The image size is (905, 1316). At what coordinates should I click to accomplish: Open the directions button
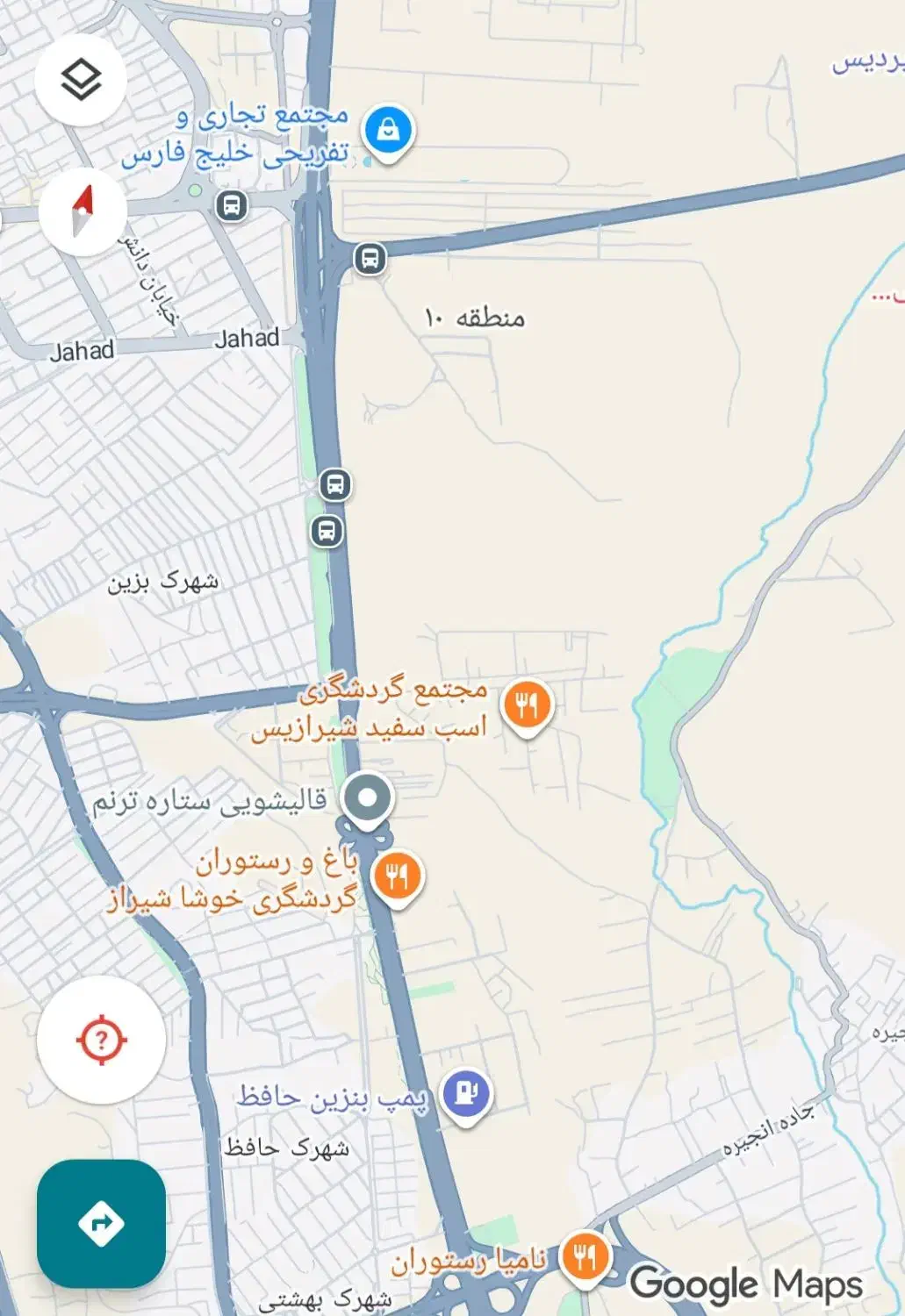101,1223
